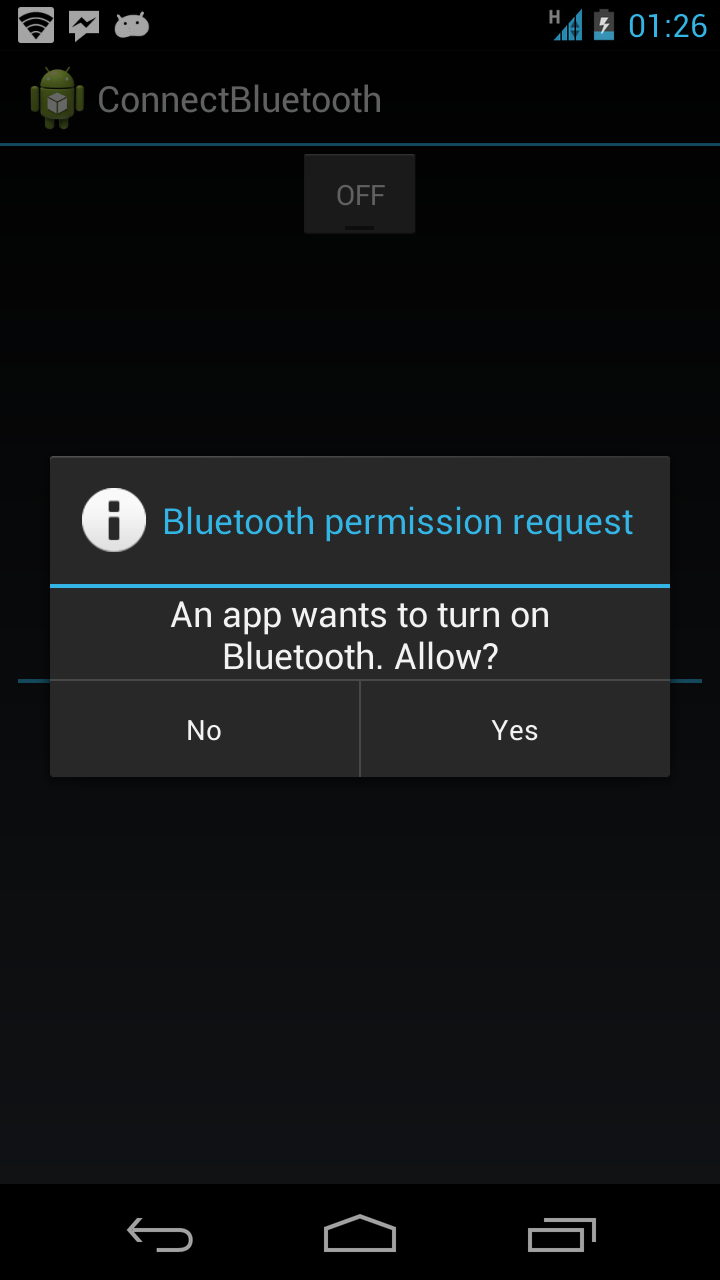Go back using the navigation bar
The image size is (720, 1280).
click(160, 1234)
